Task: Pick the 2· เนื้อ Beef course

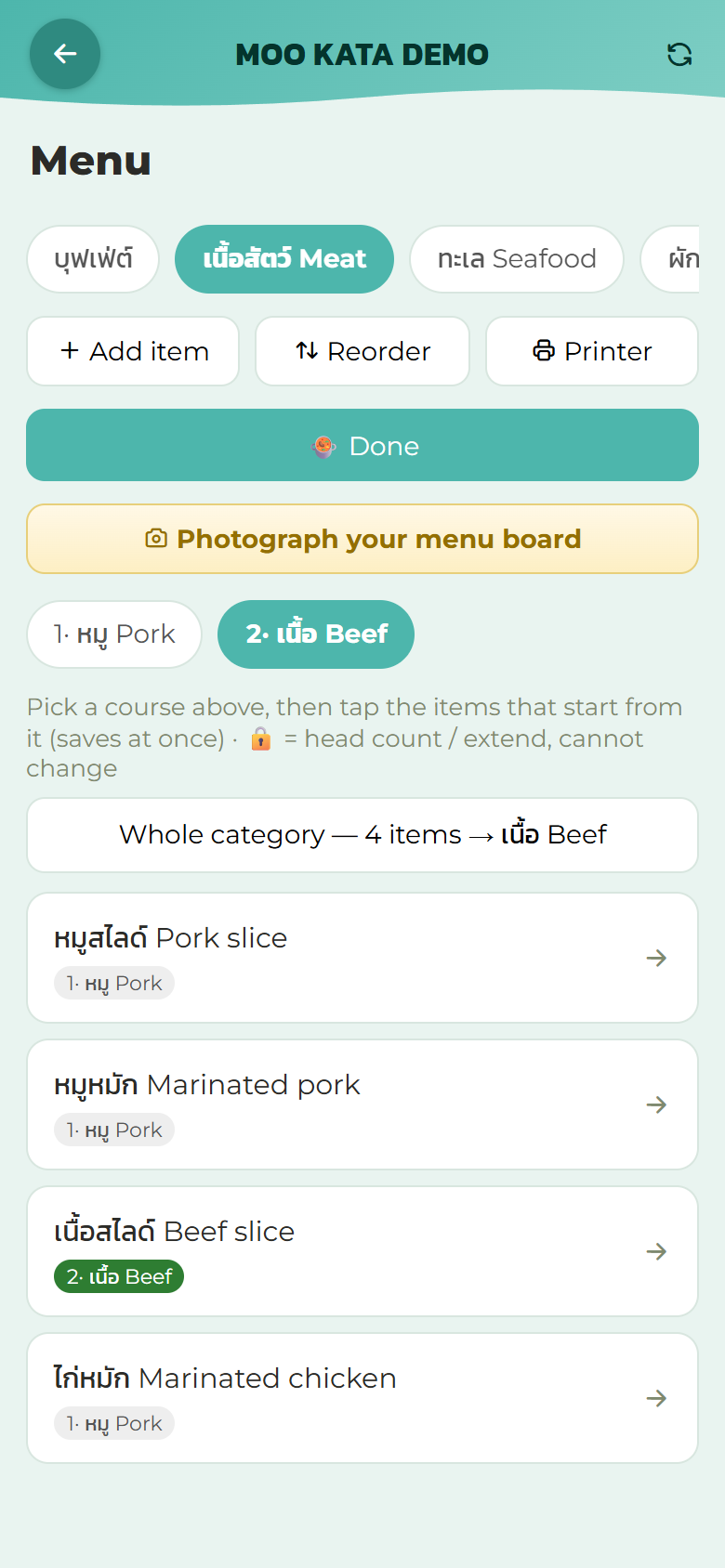Action: point(316,634)
